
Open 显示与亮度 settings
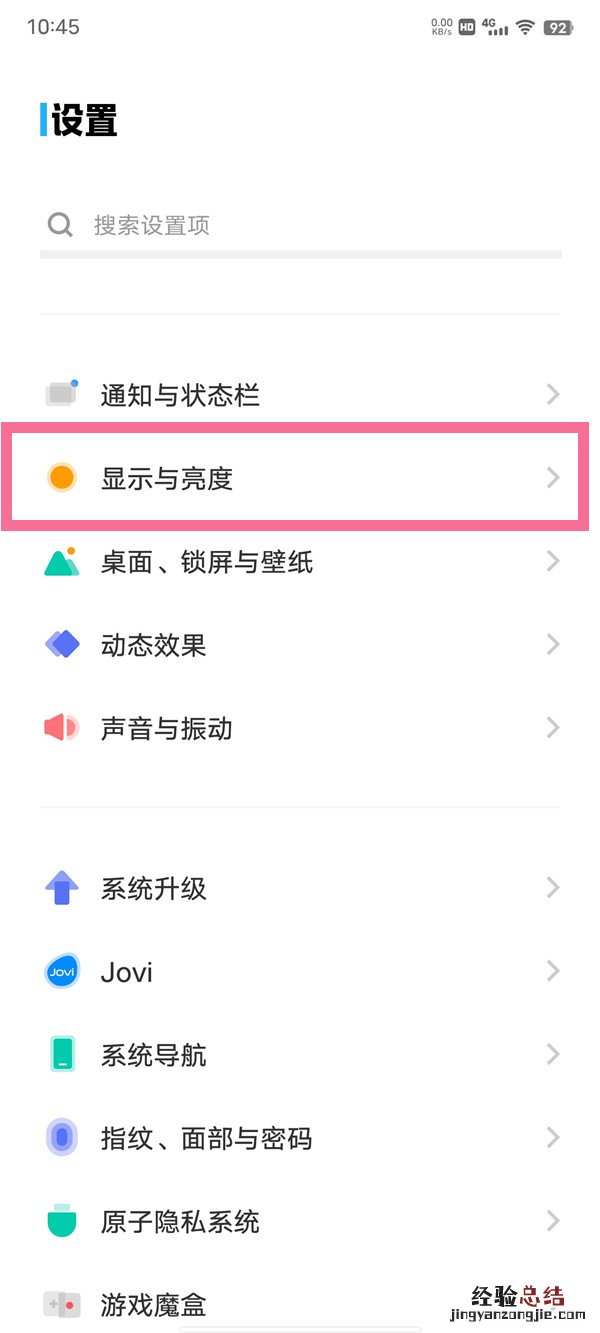click(x=300, y=478)
